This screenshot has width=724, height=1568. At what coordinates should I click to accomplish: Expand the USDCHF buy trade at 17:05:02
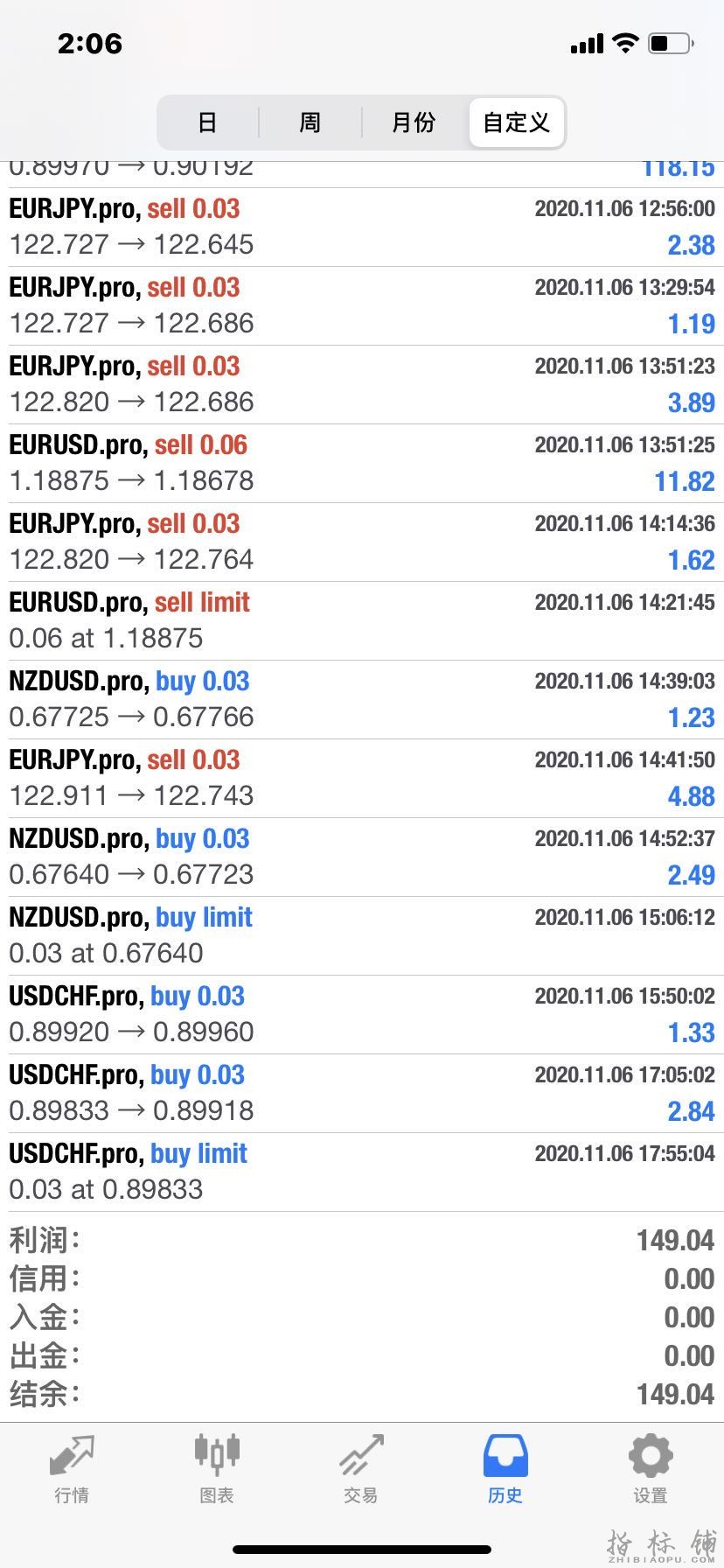(x=362, y=1094)
